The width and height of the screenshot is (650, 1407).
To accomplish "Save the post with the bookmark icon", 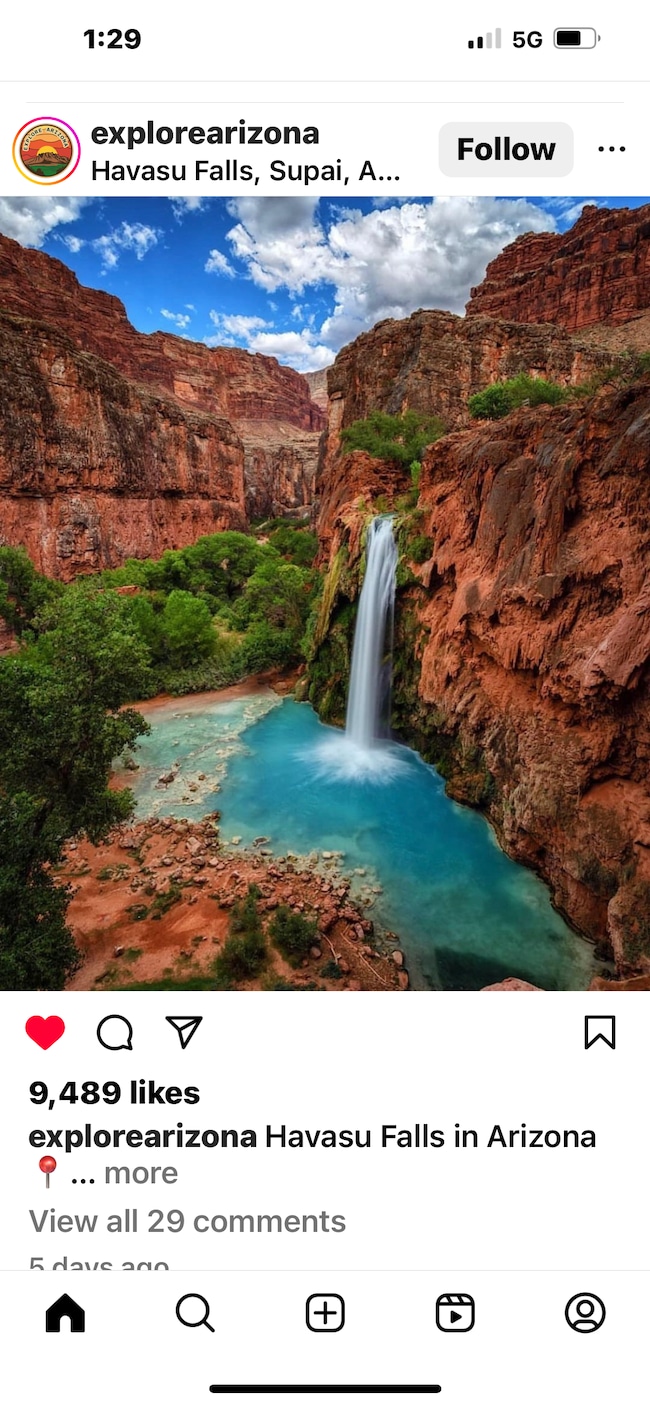I will coord(599,1032).
